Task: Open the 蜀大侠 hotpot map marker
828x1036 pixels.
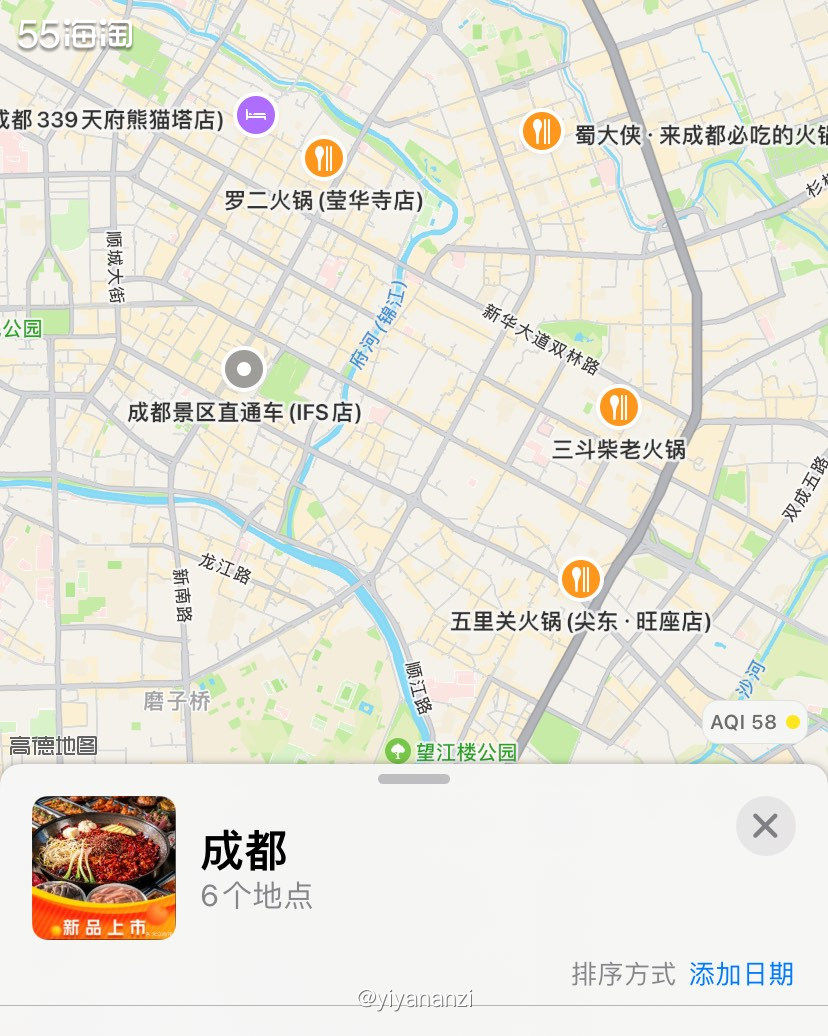Action: point(542,131)
